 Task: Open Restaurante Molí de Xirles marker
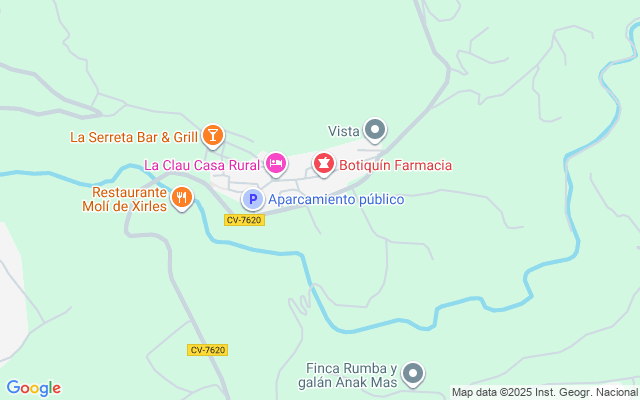[181, 197]
